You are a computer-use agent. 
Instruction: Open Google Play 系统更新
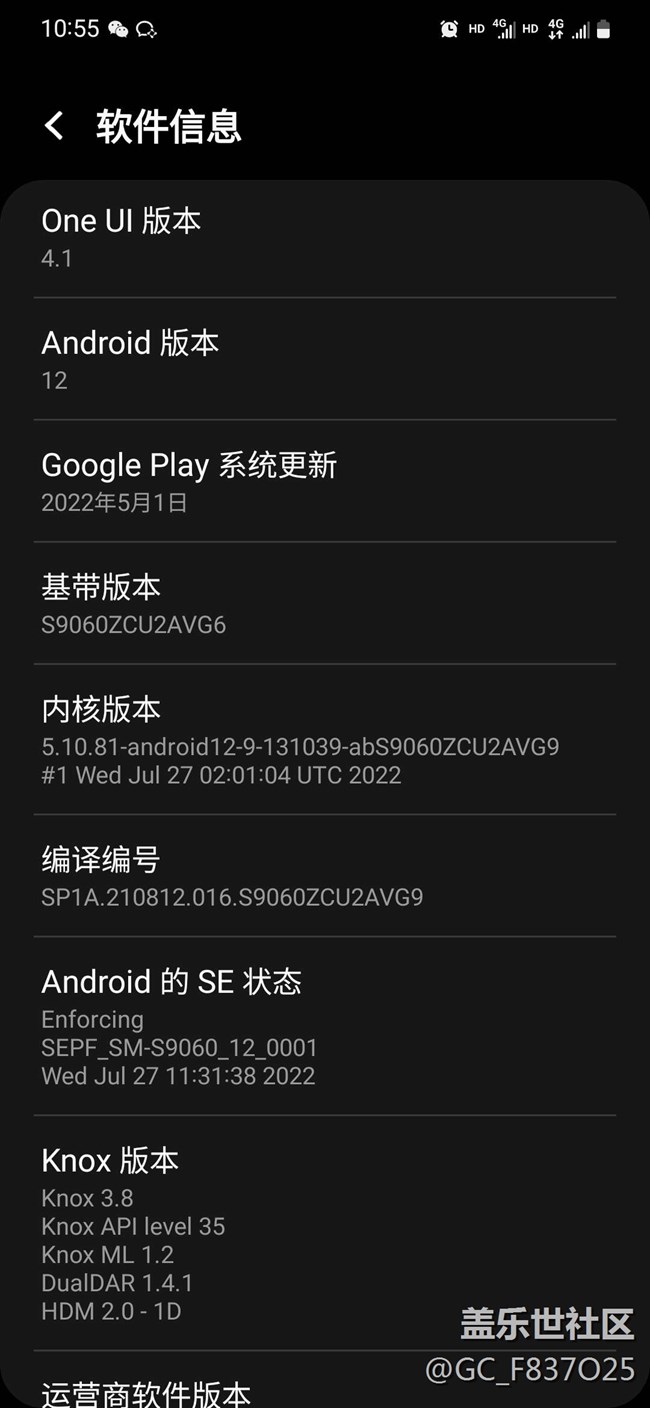pos(324,481)
